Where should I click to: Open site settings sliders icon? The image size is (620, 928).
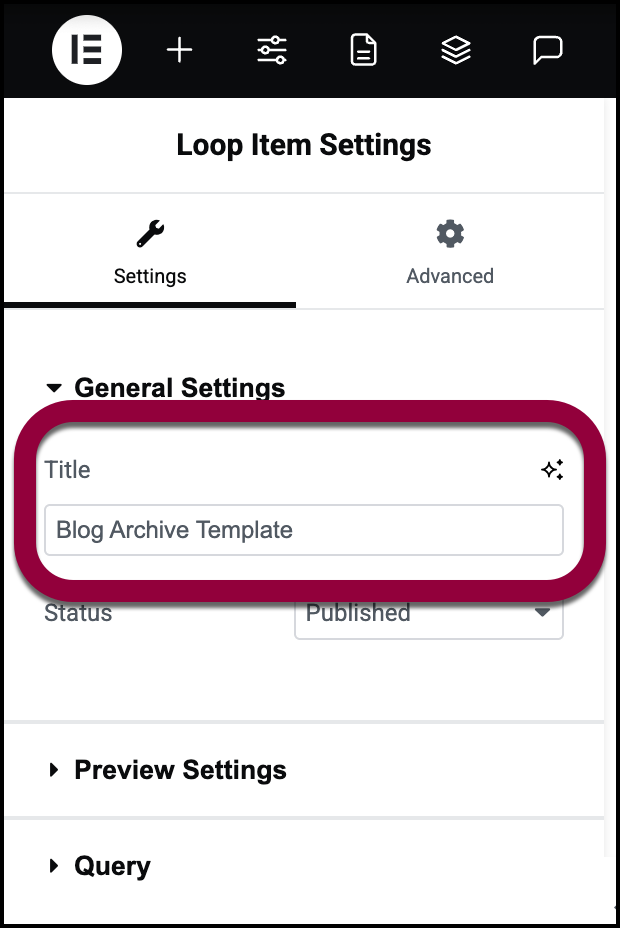(272, 50)
